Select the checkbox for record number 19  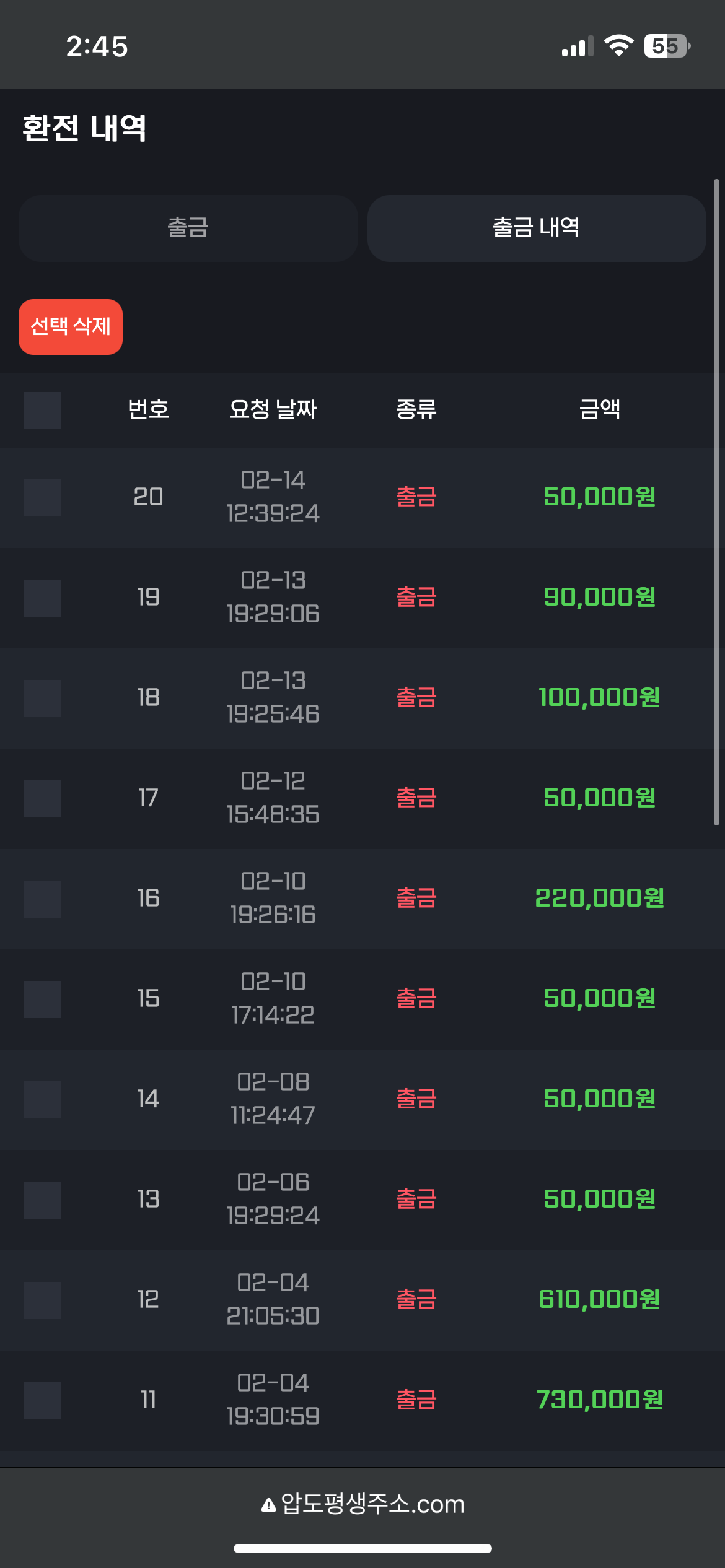[43, 598]
